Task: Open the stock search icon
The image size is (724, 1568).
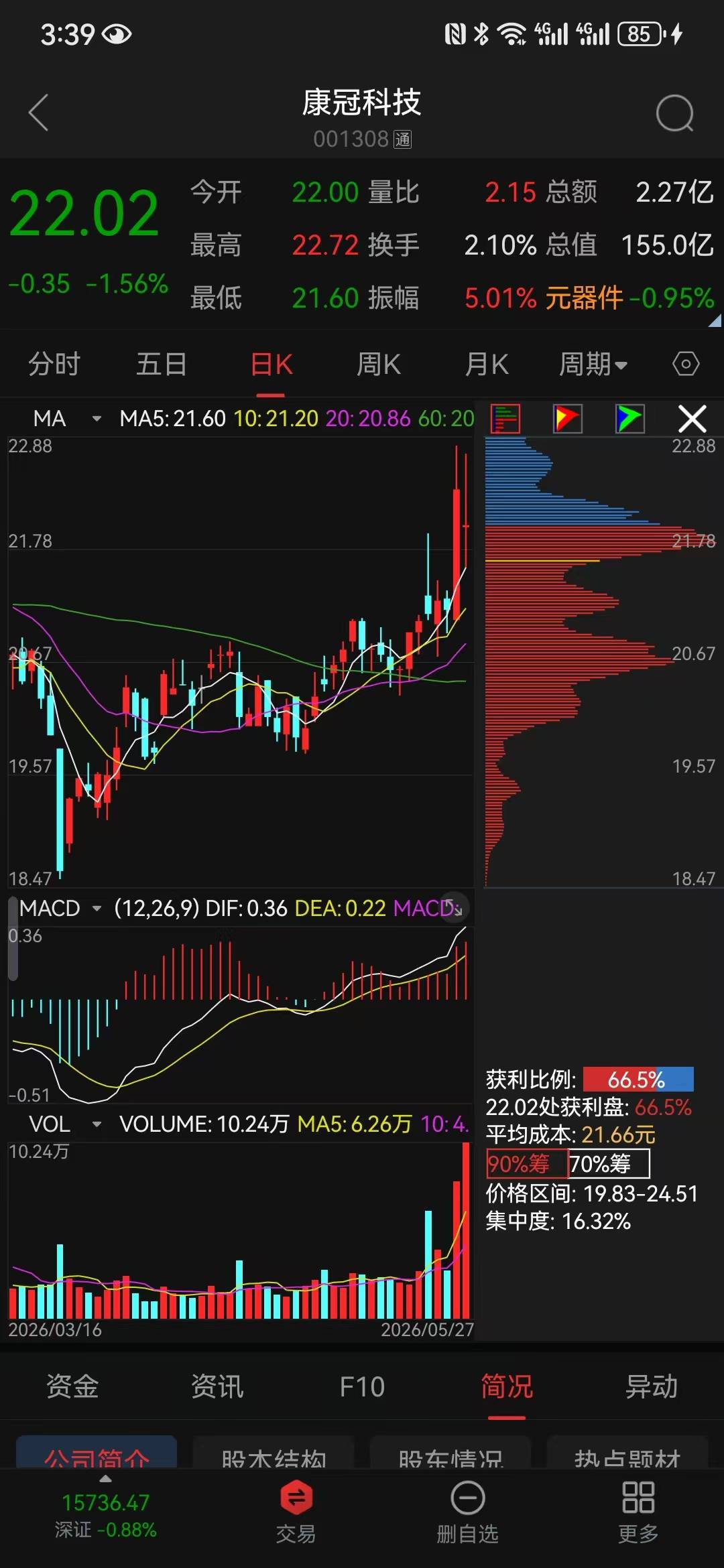Action: coord(675,113)
